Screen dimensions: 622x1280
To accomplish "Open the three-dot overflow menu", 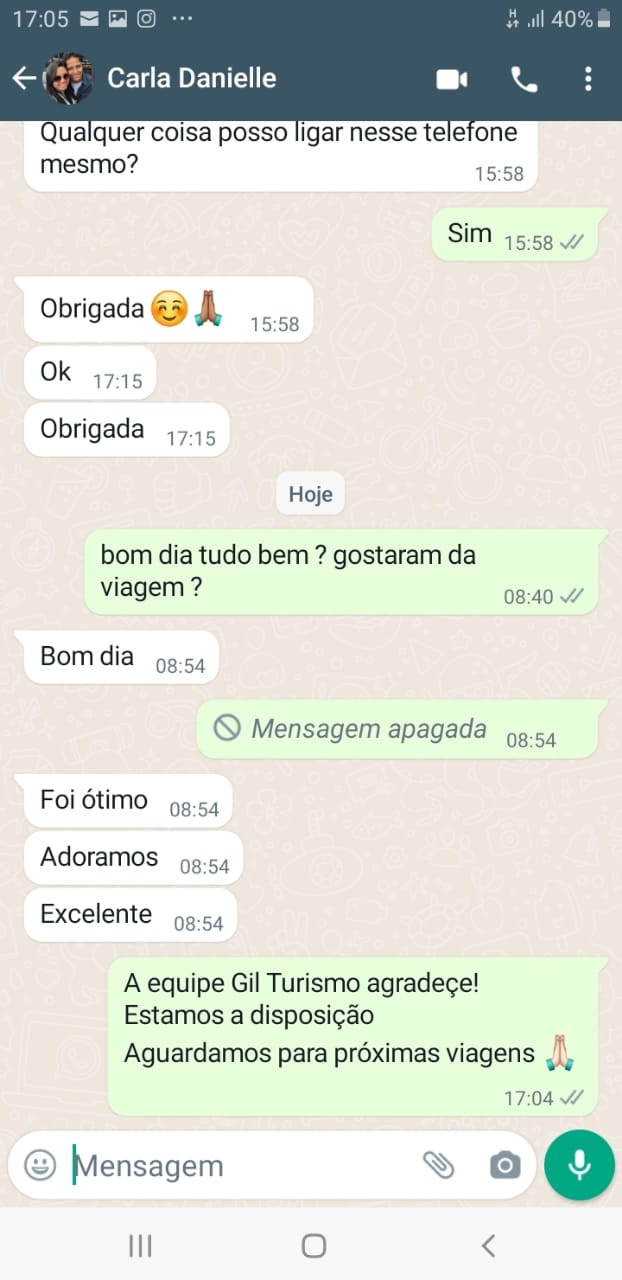I will tap(588, 79).
